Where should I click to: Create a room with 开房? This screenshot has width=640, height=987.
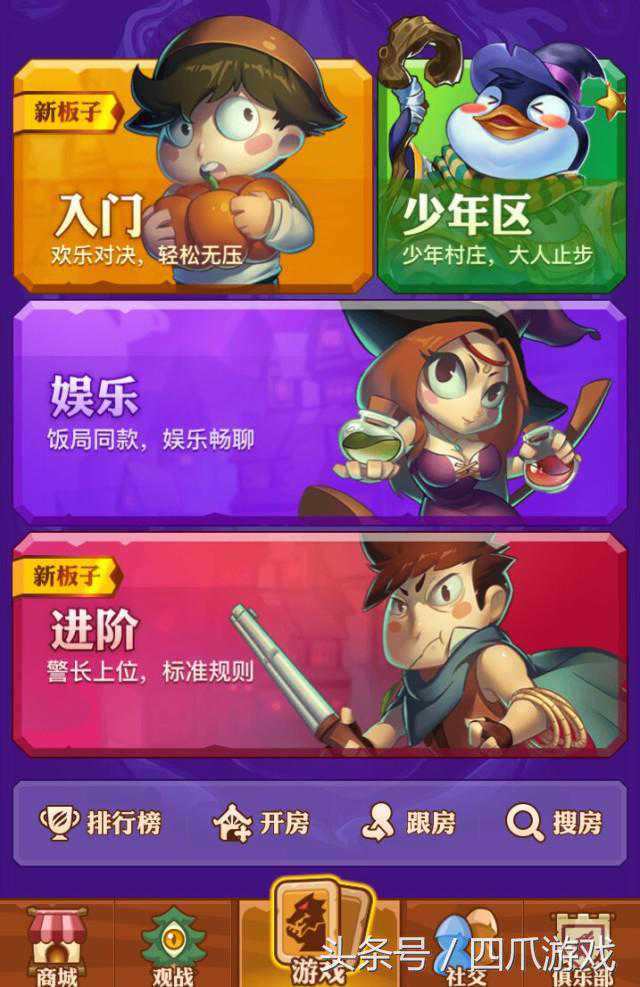pos(262,823)
